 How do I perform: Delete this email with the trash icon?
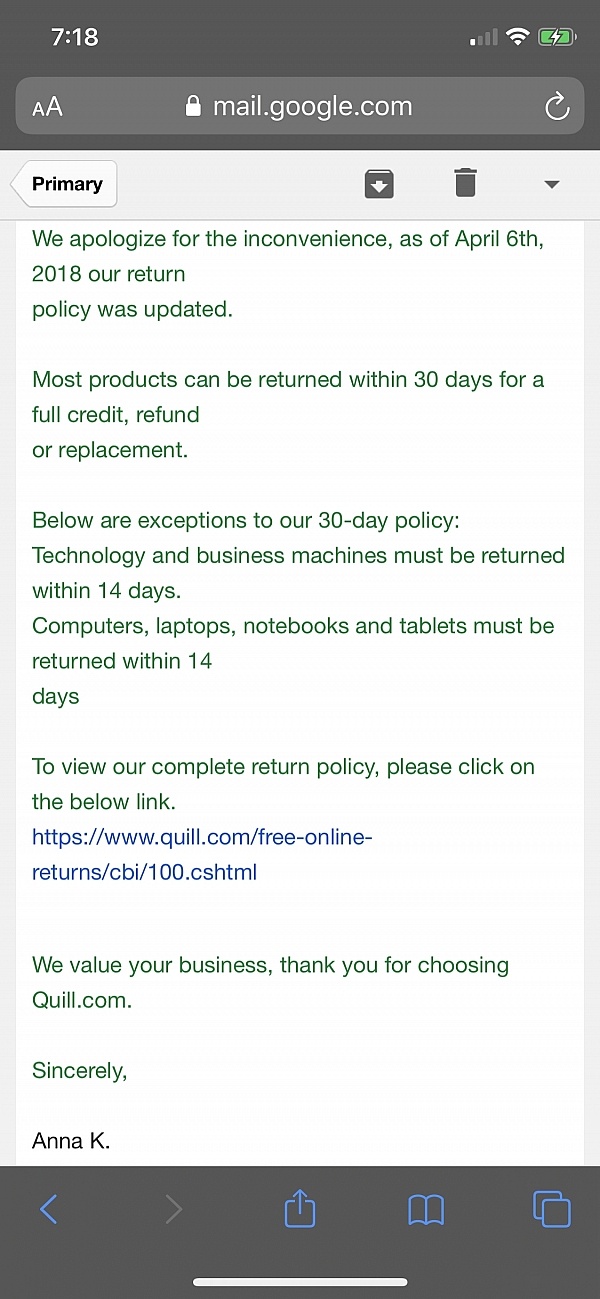coord(465,183)
